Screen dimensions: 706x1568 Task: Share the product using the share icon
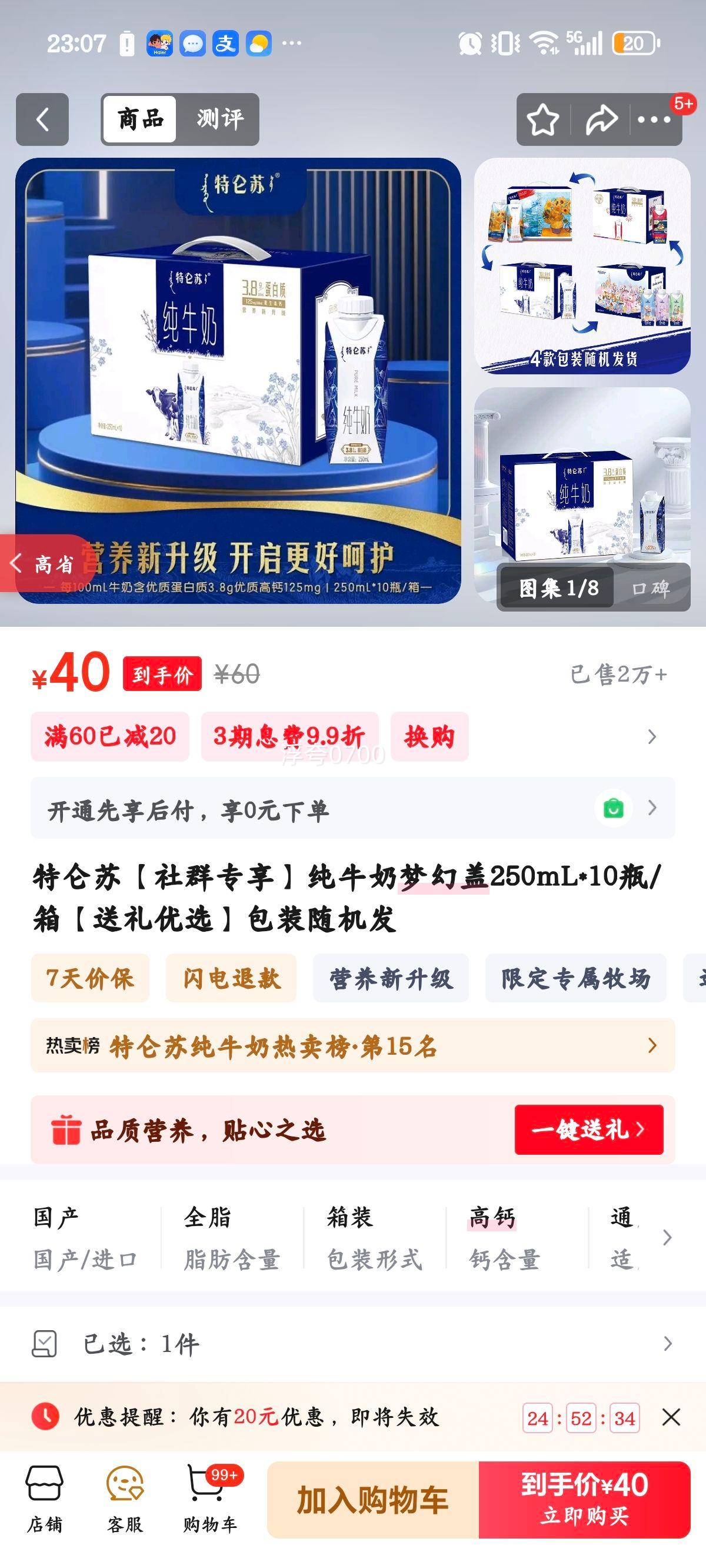[x=601, y=119]
